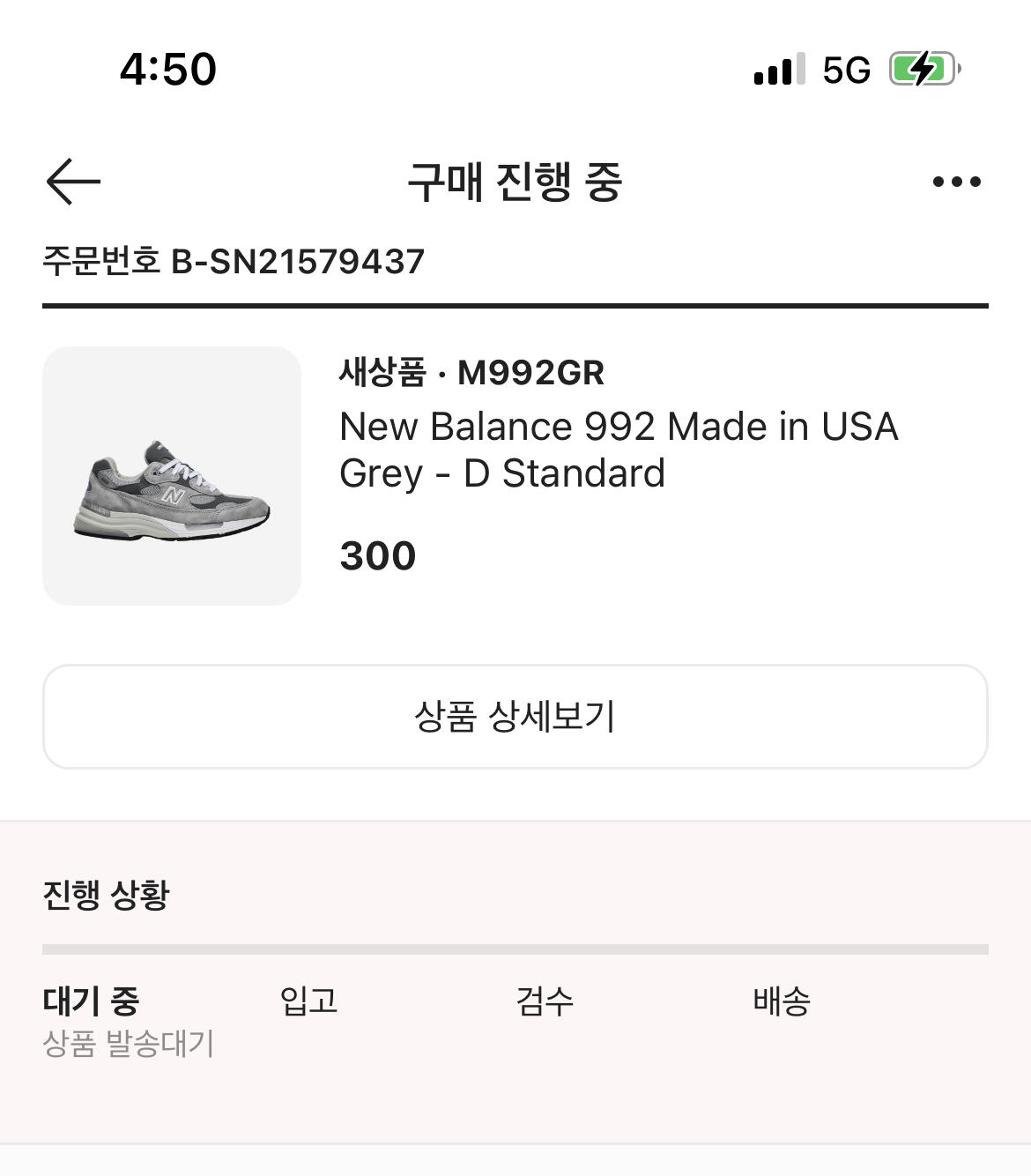Open the three-dot overflow menu

[x=956, y=182]
